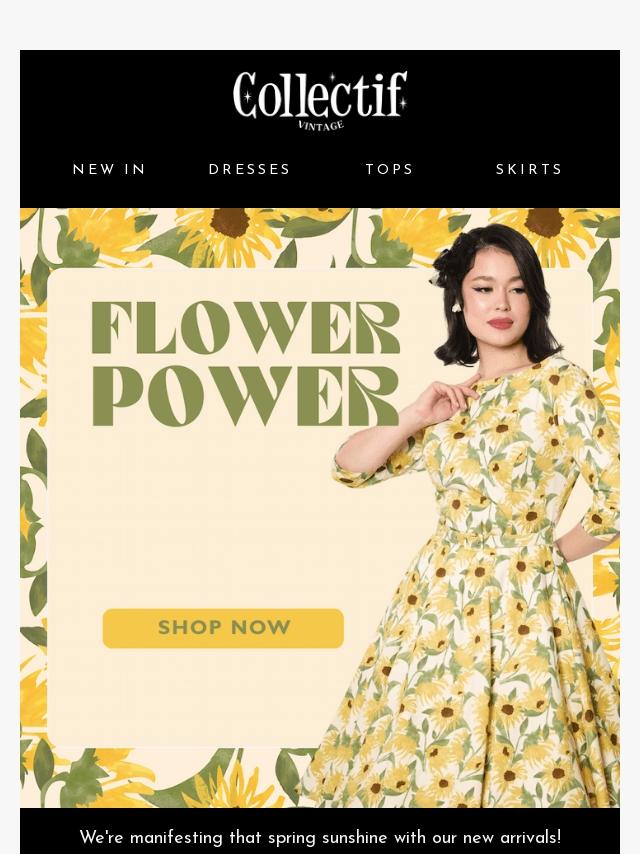Open the Collectif Vintage logo link

point(320,101)
